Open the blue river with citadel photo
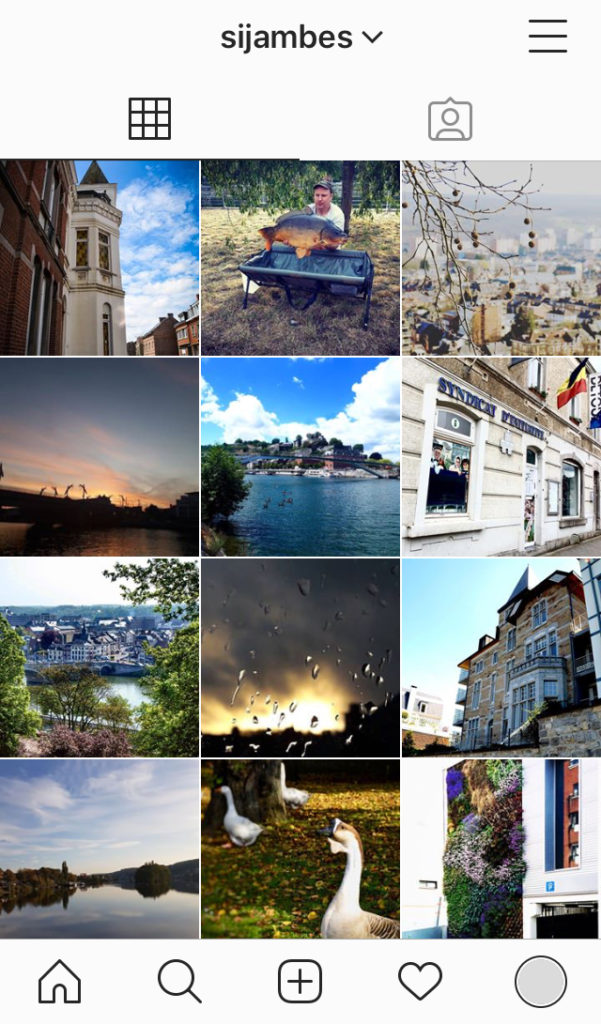This screenshot has height=1024, width=601. (300, 457)
